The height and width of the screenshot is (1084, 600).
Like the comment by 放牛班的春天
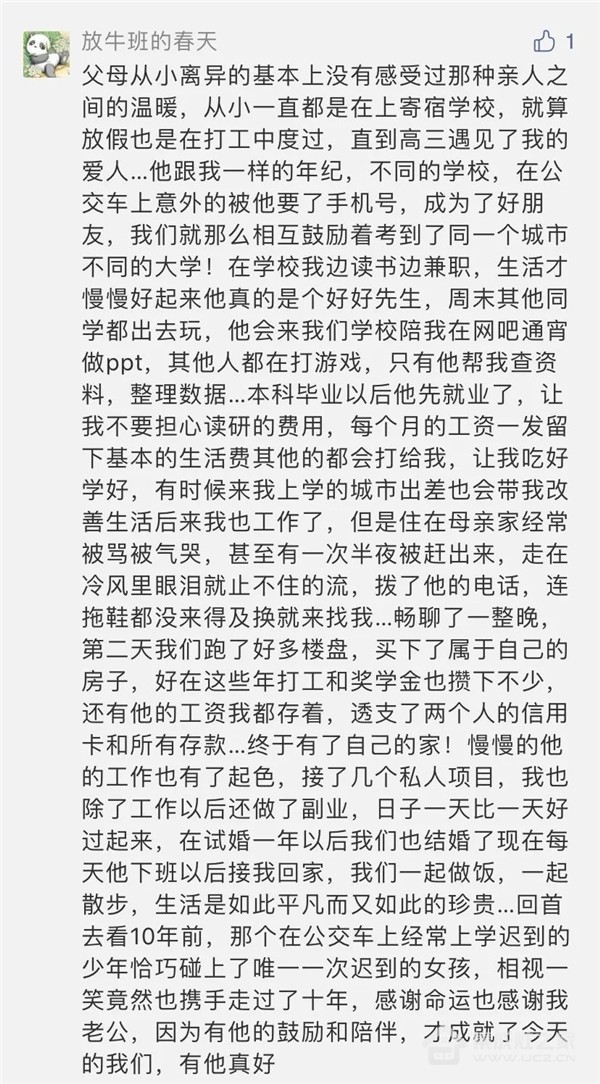pos(544,41)
